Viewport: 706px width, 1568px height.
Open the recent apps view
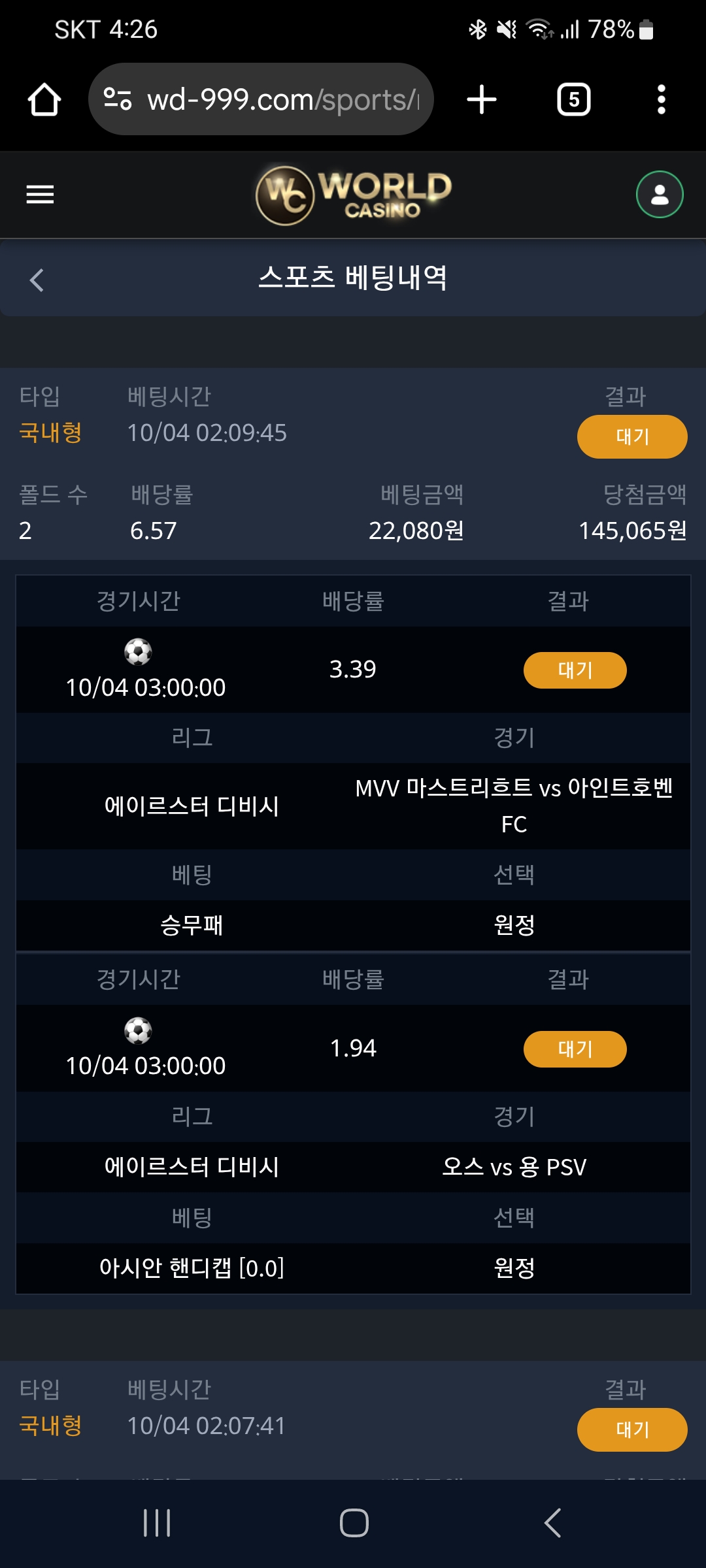pos(157,1523)
